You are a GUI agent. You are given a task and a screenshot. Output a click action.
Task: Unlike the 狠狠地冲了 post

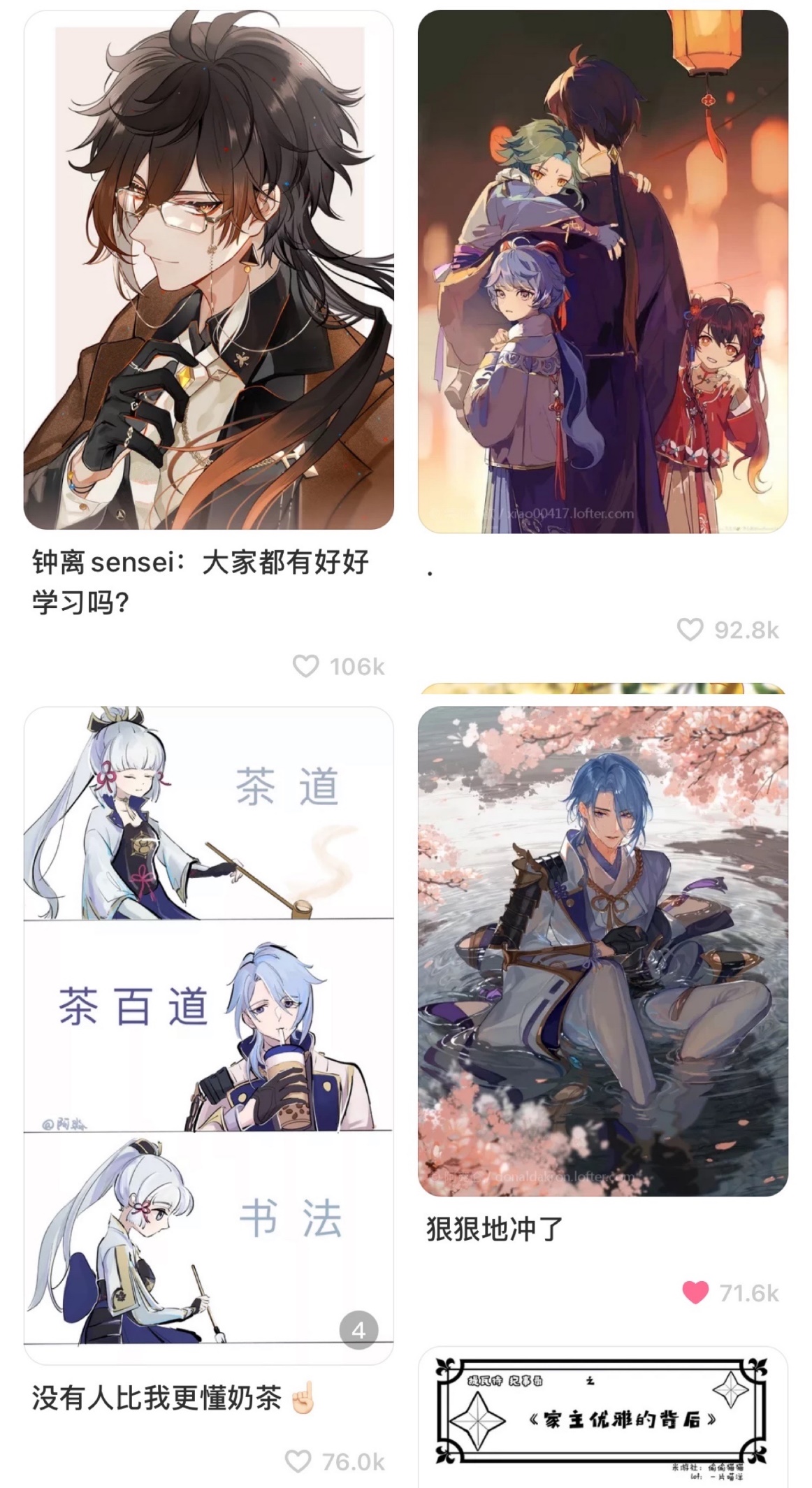(x=695, y=1292)
